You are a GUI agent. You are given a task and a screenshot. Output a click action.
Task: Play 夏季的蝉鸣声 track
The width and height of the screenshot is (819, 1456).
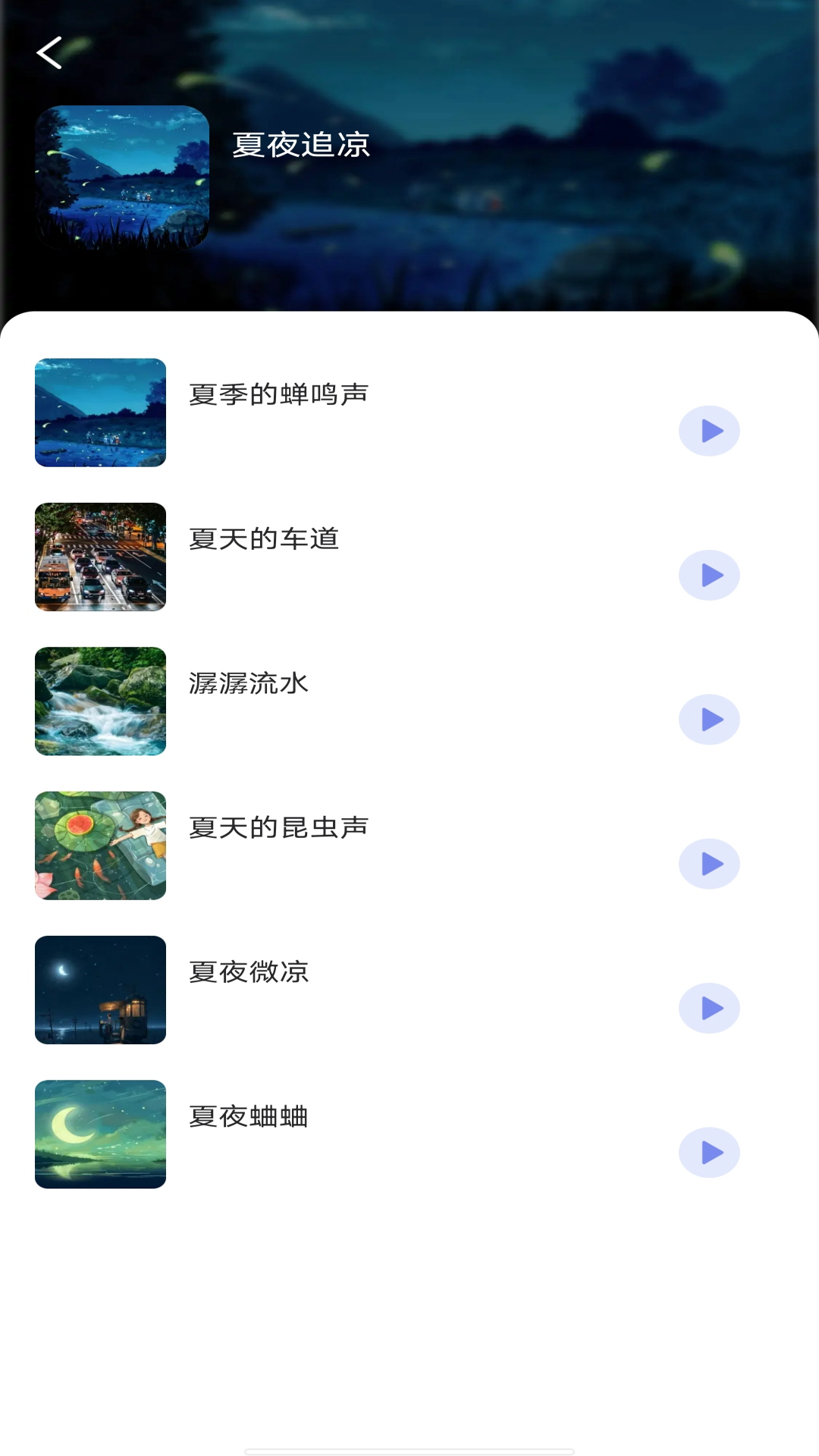[709, 431]
